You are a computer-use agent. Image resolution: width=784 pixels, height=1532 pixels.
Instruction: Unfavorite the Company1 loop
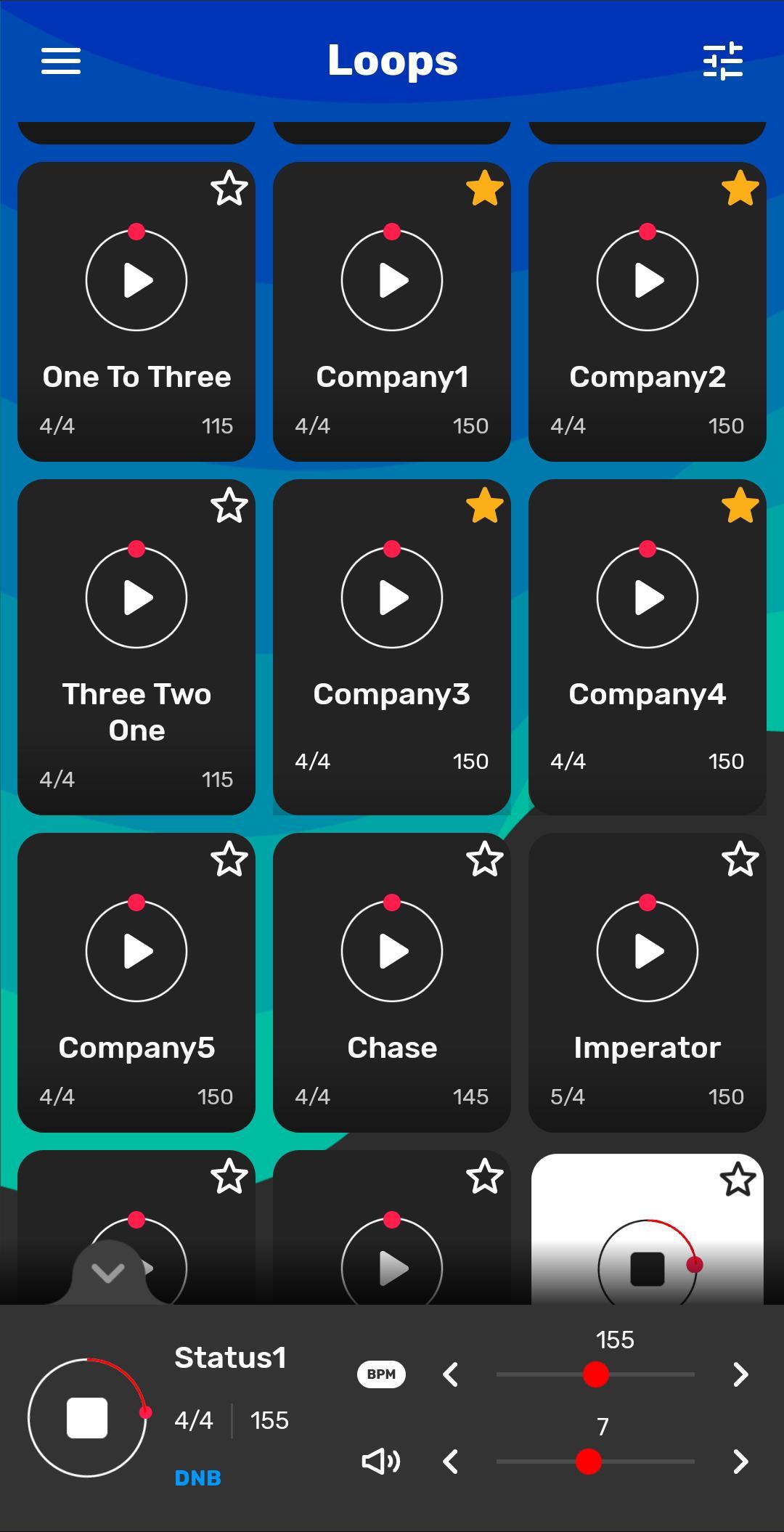coord(484,189)
